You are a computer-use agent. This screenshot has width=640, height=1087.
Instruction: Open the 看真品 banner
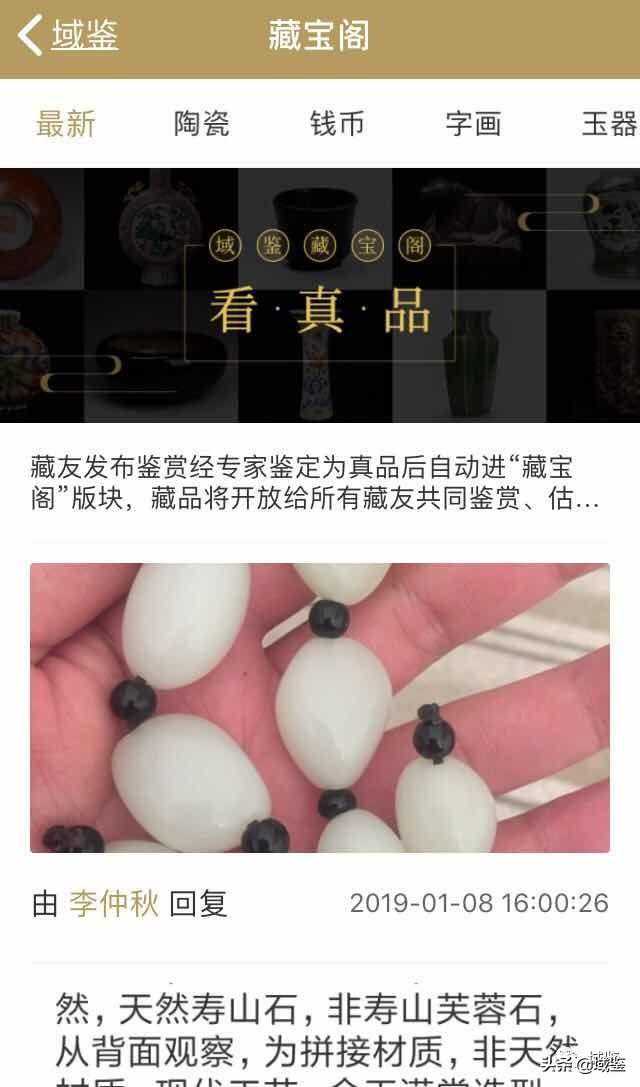click(x=320, y=295)
